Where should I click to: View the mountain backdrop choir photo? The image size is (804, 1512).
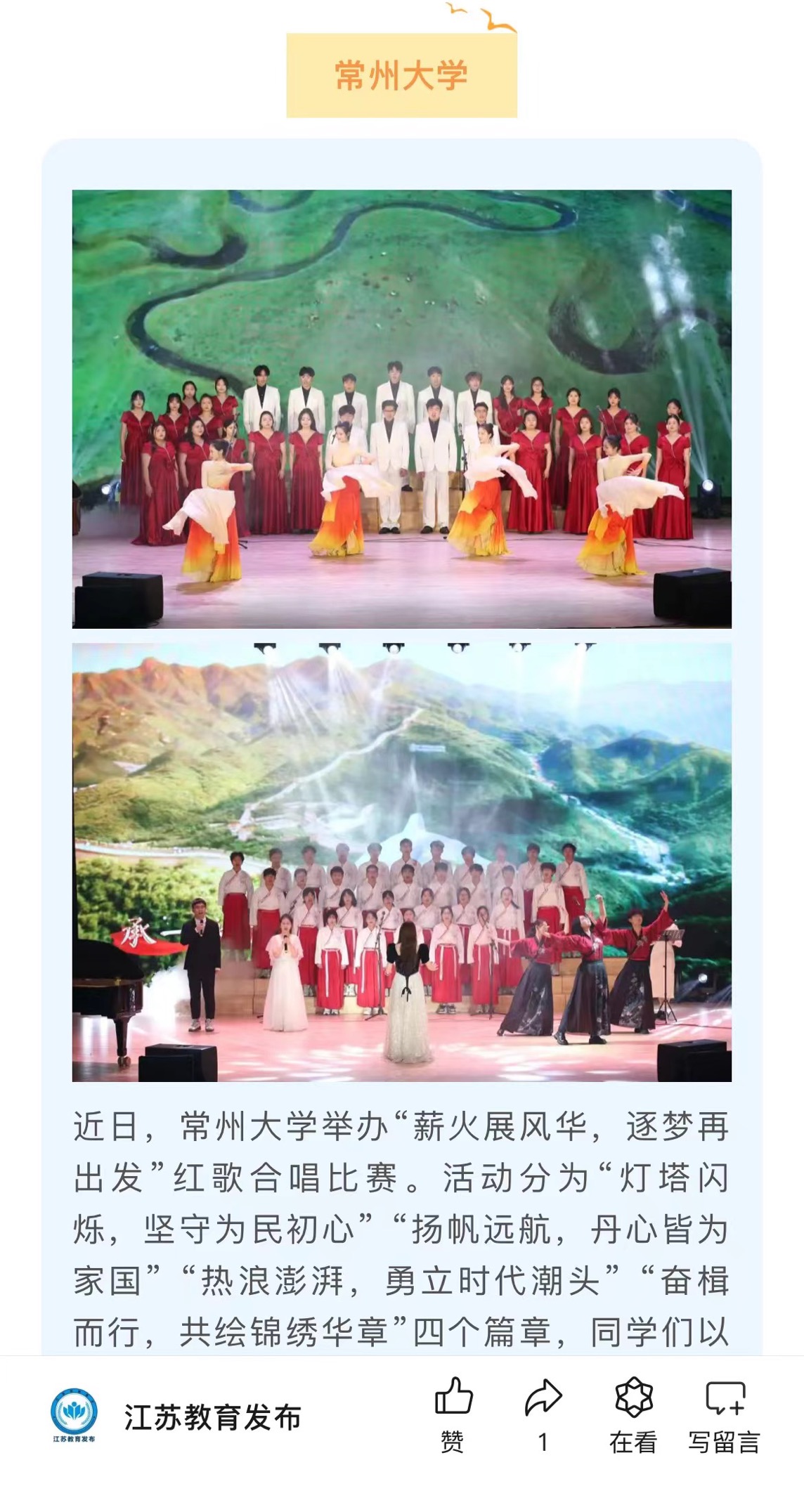pyautogui.click(x=401, y=862)
